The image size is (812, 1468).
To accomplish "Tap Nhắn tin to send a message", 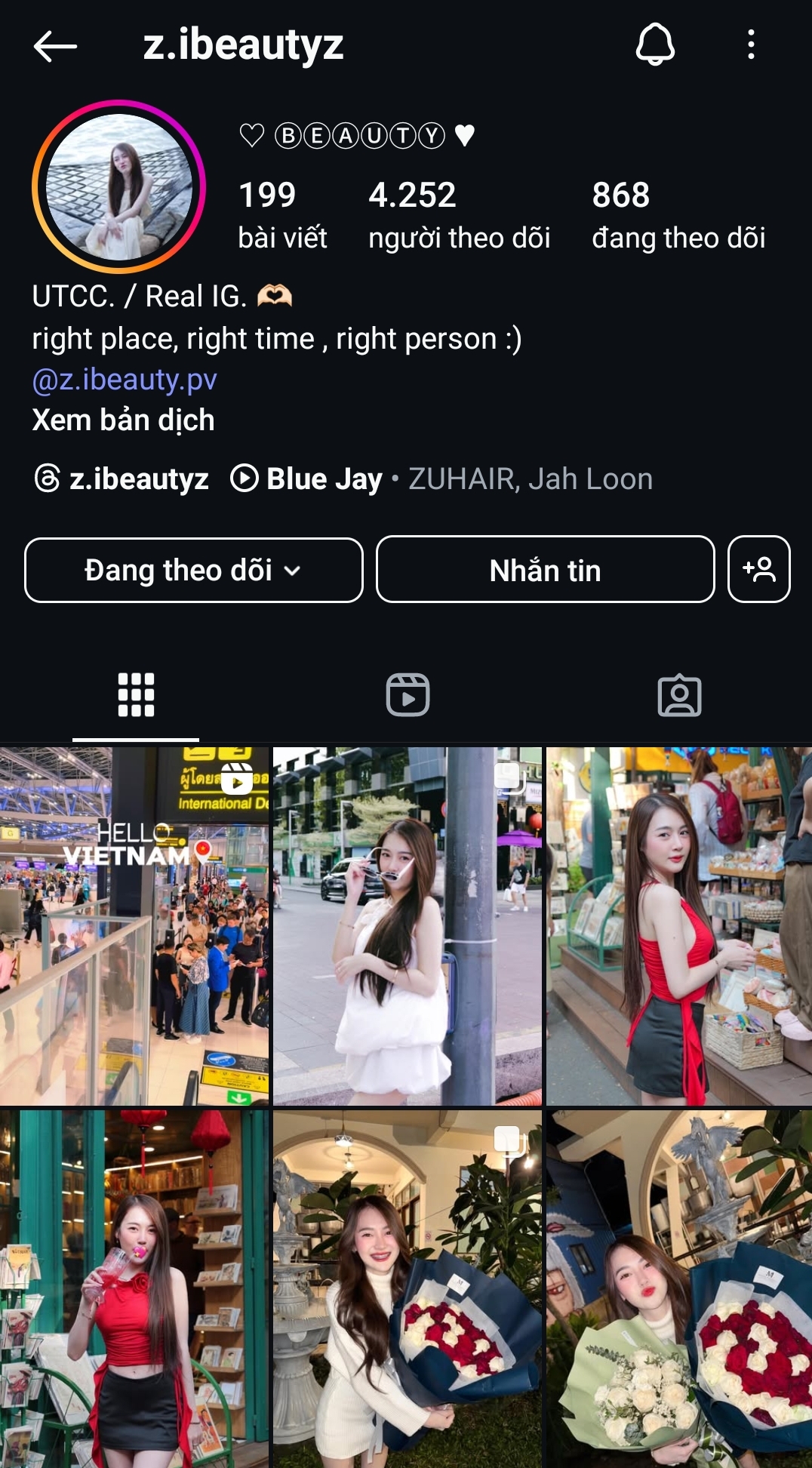I will 545,570.
